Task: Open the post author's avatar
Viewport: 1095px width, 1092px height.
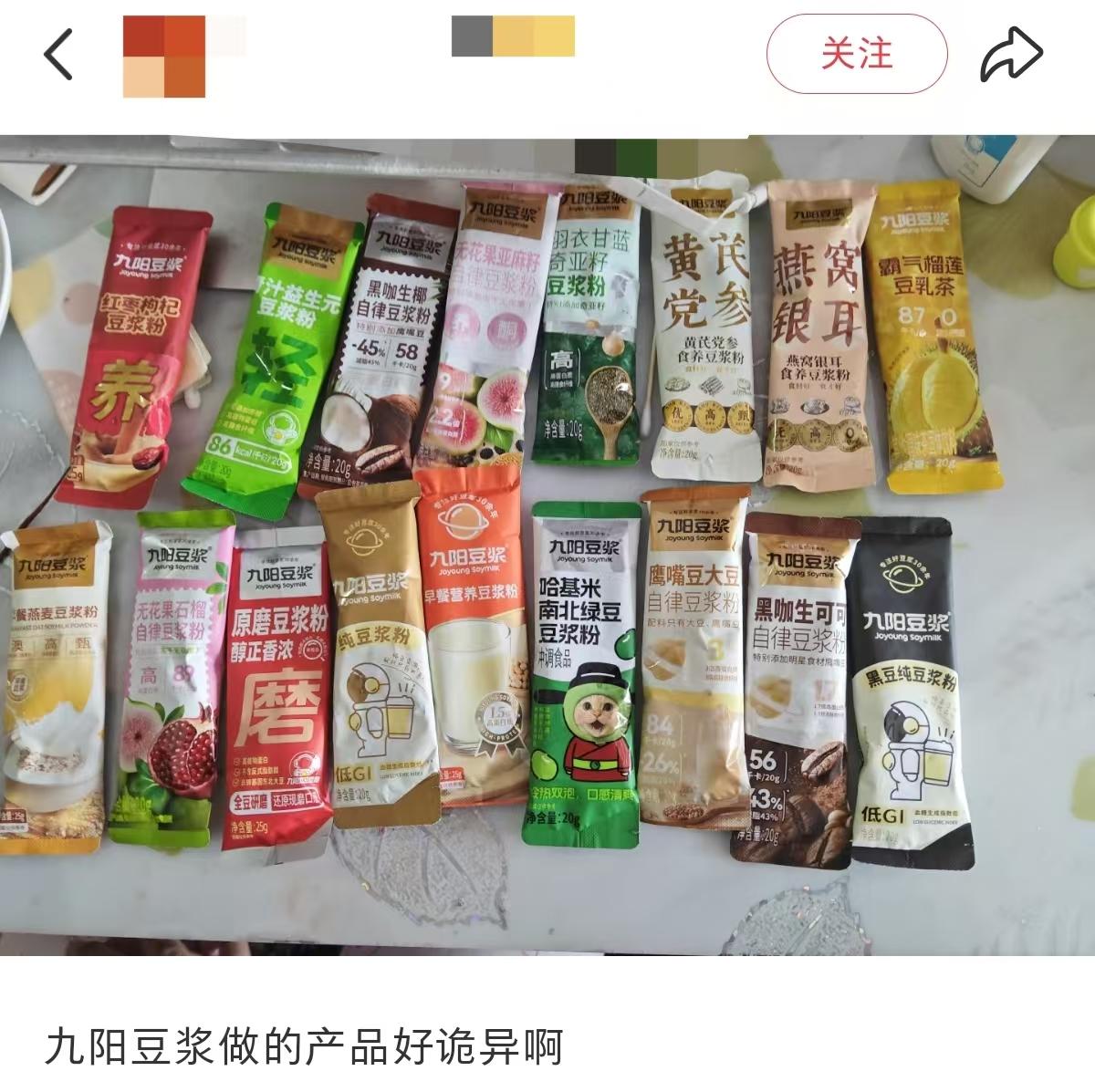Action: click(x=164, y=55)
